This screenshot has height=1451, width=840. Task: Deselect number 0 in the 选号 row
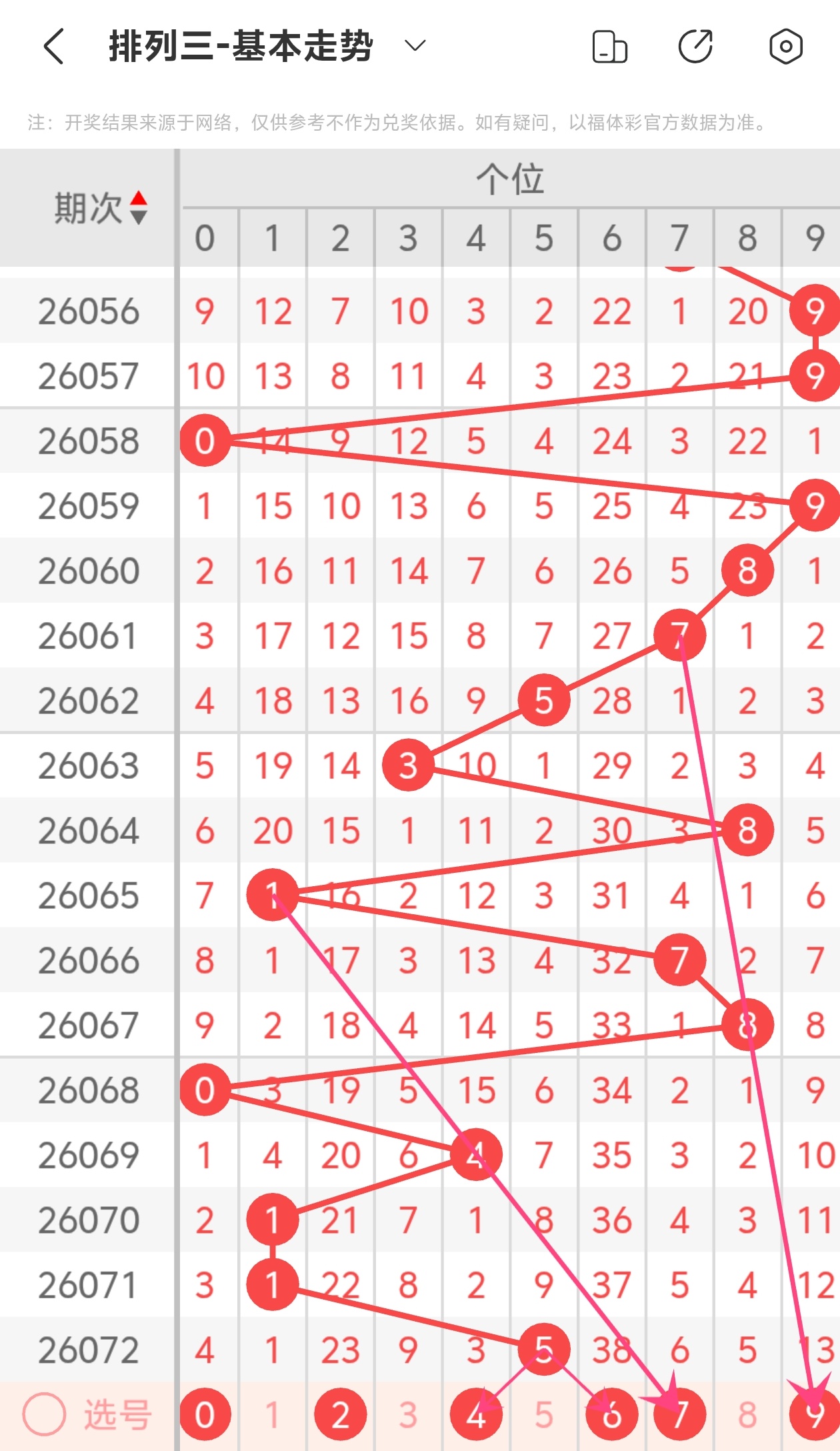205,1414
